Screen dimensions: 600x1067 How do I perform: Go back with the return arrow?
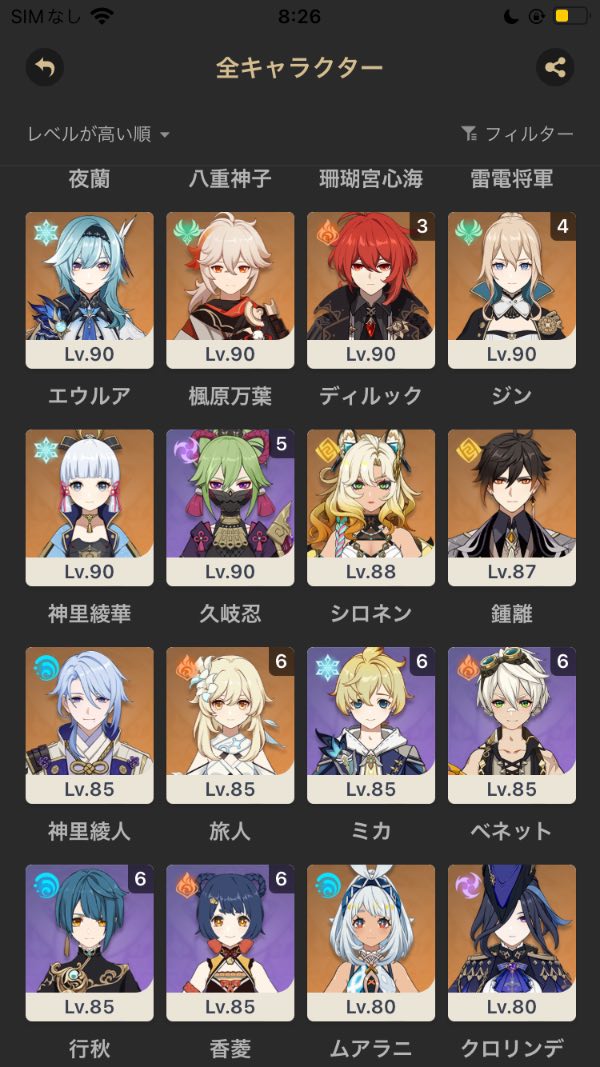tap(44, 68)
